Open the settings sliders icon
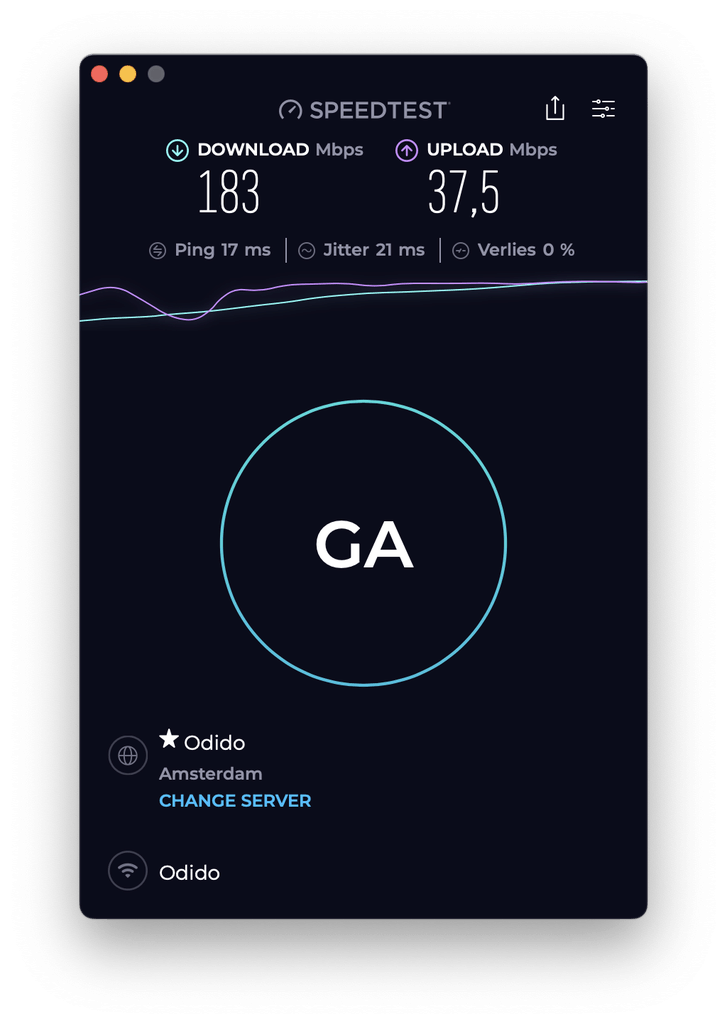Image resolution: width=727 pixels, height=1024 pixels. [x=603, y=109]
